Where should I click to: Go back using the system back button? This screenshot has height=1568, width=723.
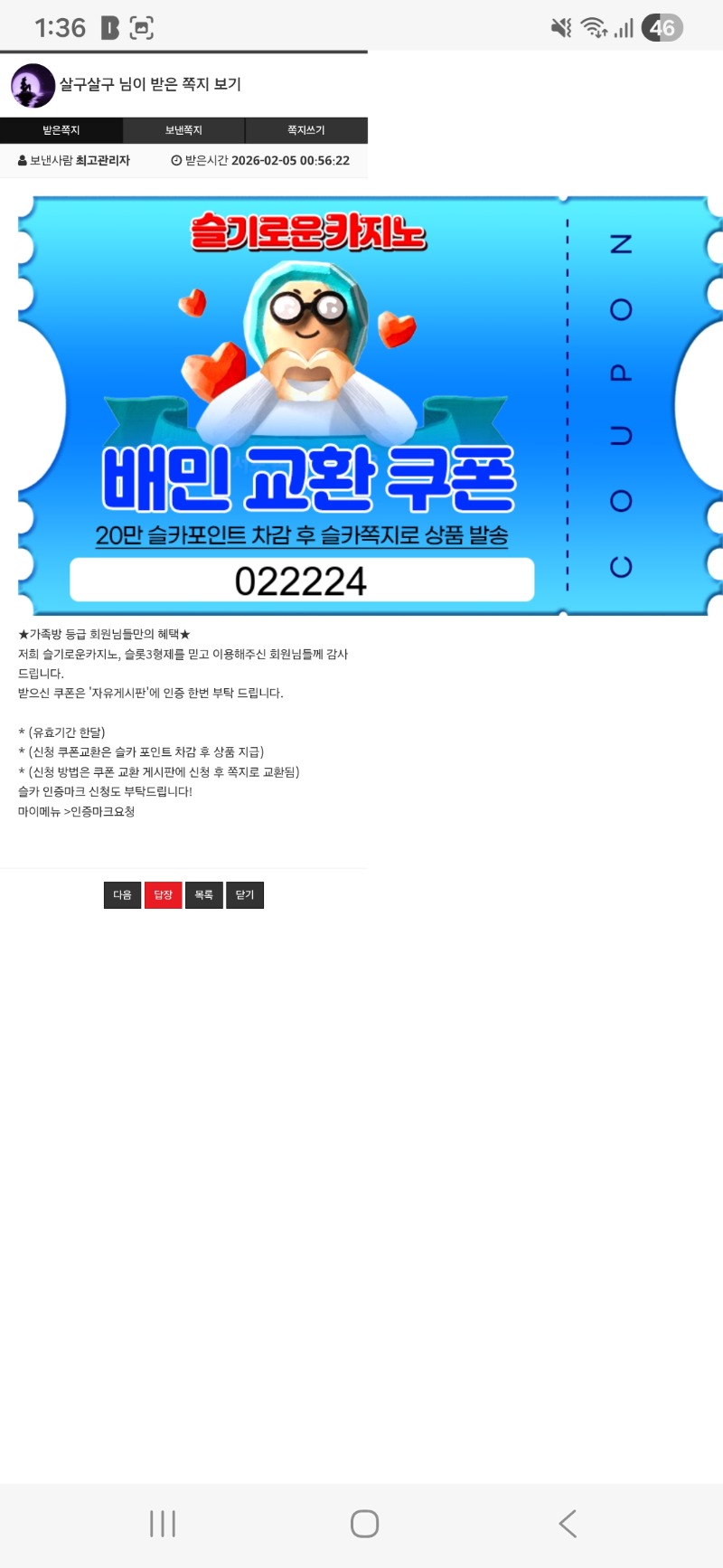pyautogui.click(x=567, y=1524)
